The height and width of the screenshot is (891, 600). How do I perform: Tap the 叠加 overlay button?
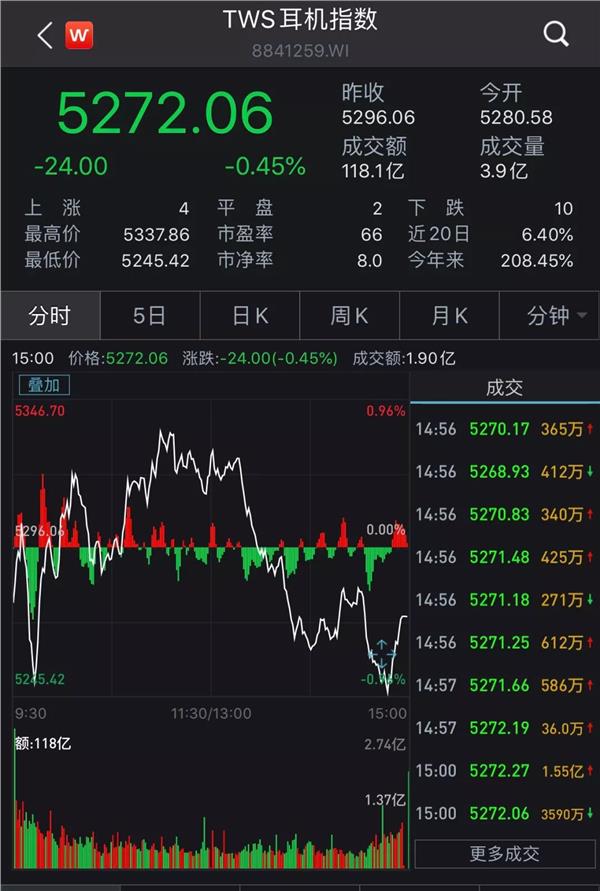(41, 385)
